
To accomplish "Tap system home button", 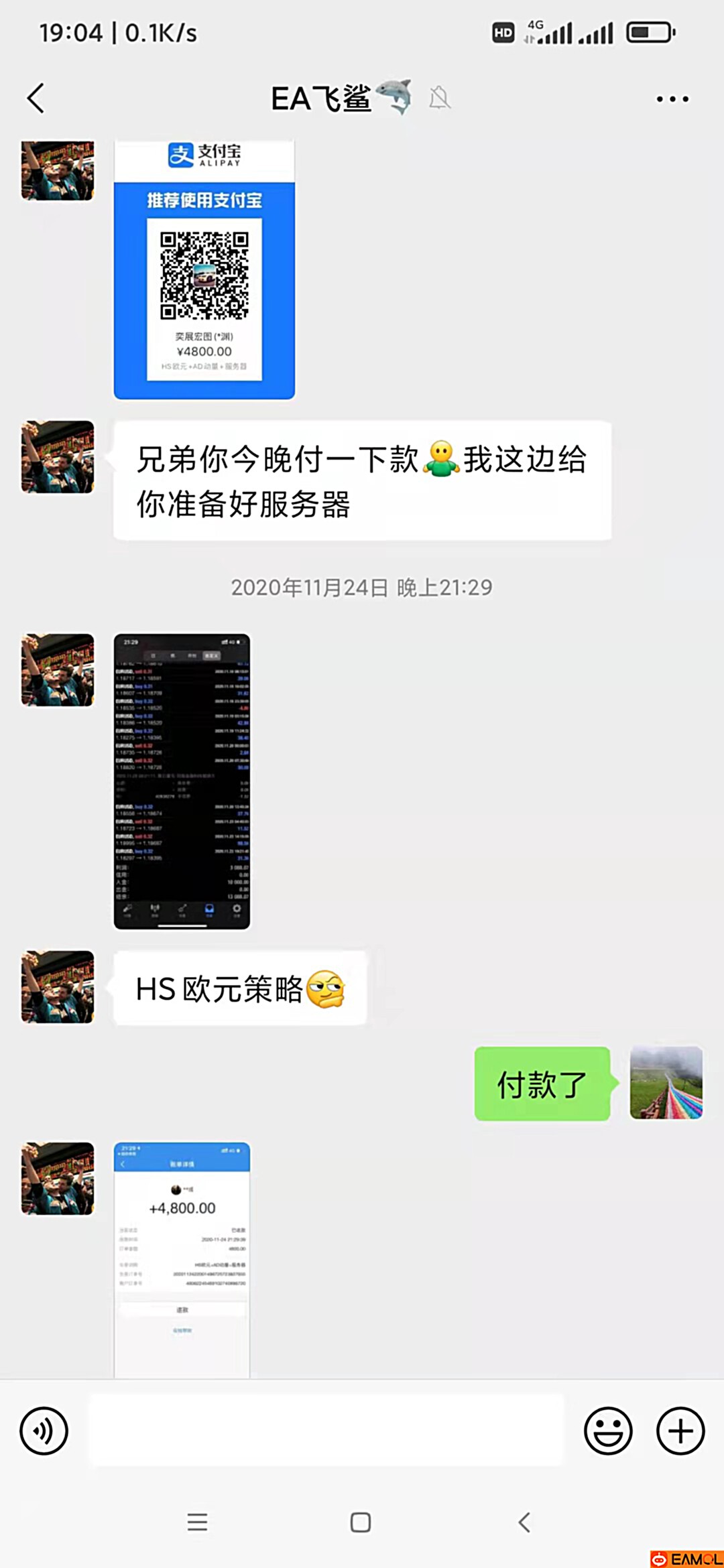I will click(x=361, y=1522).
